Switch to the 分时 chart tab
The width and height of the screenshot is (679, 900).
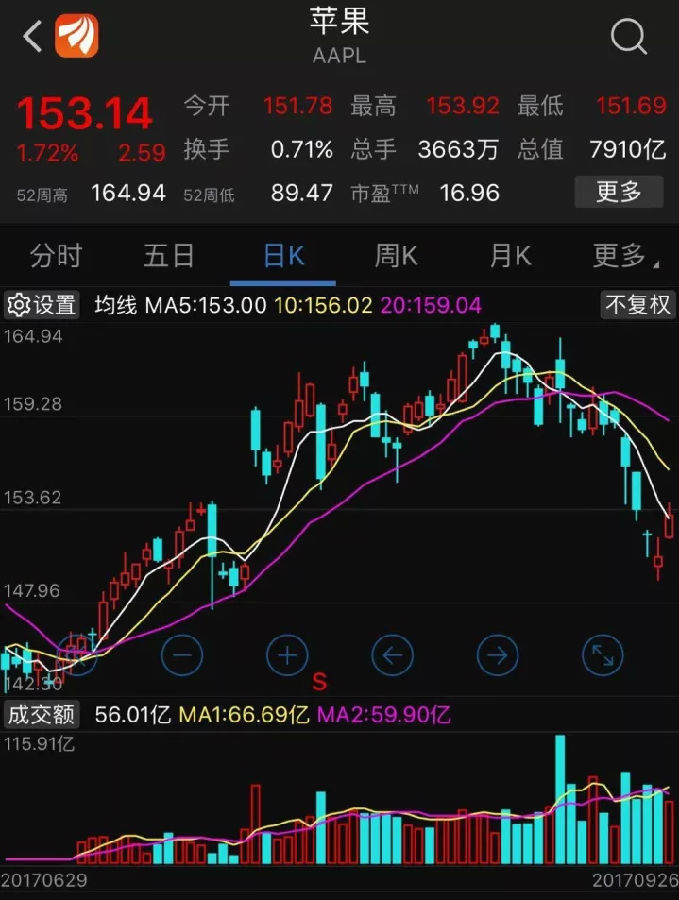pos(56,257)
